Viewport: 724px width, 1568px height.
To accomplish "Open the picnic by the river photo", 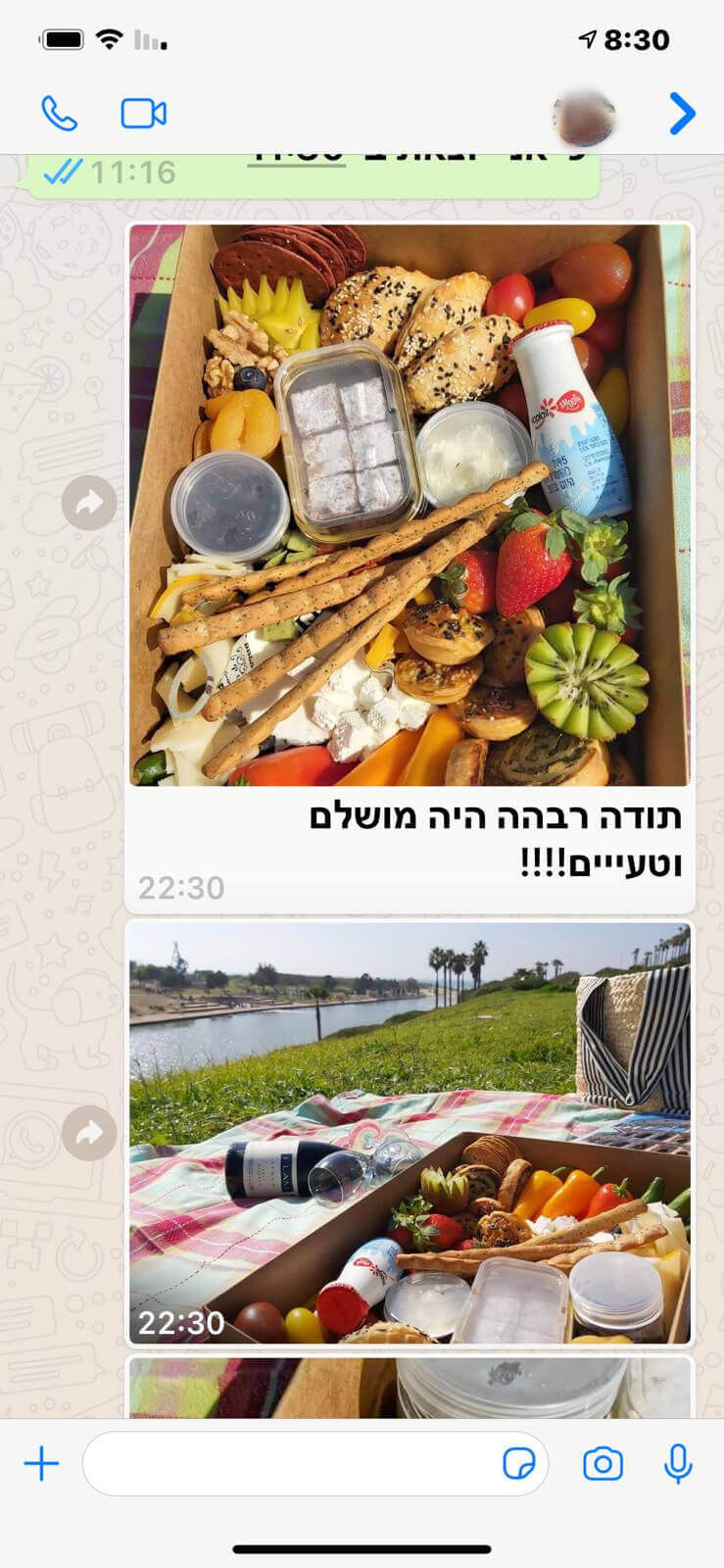I will pos(410,1134).
